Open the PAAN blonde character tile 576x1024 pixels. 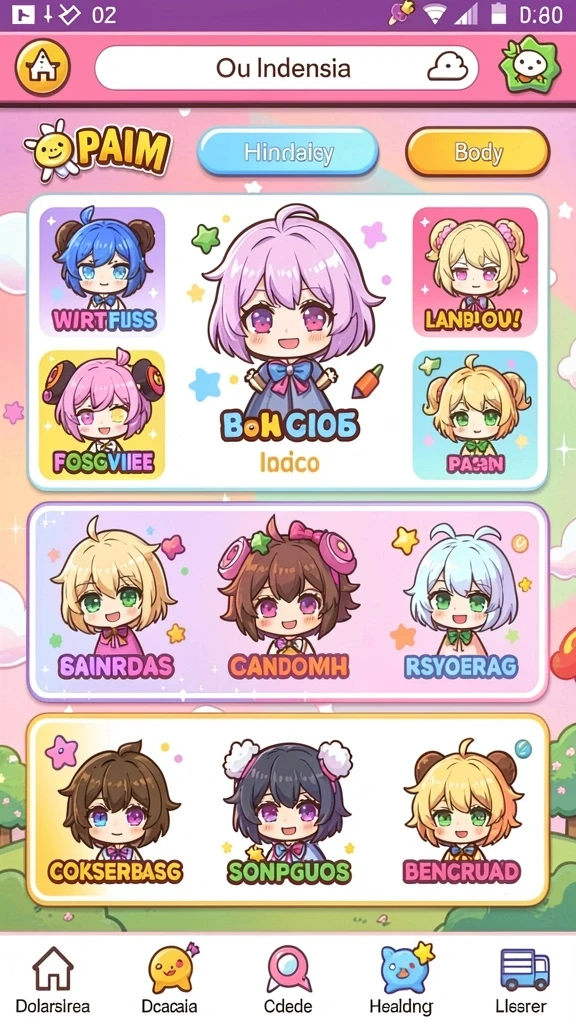(475, 414)
